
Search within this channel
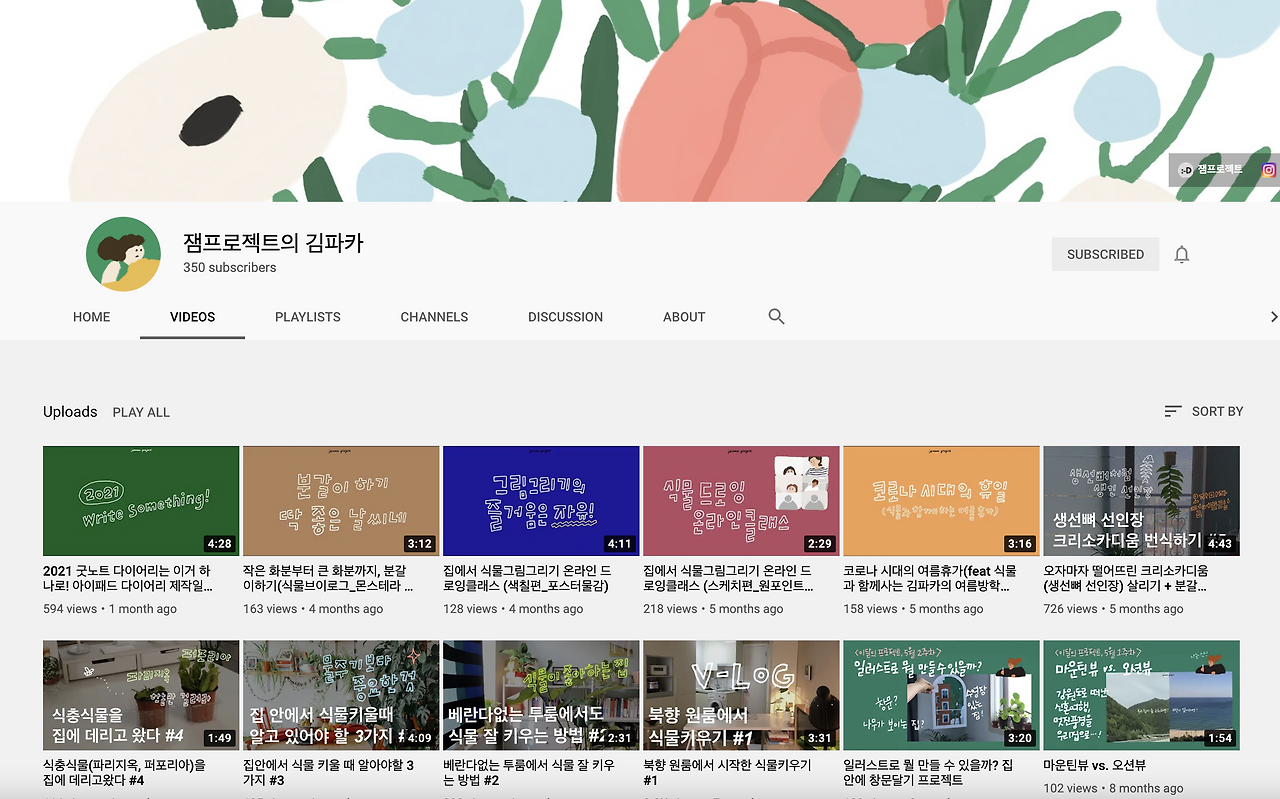(776, 316)
